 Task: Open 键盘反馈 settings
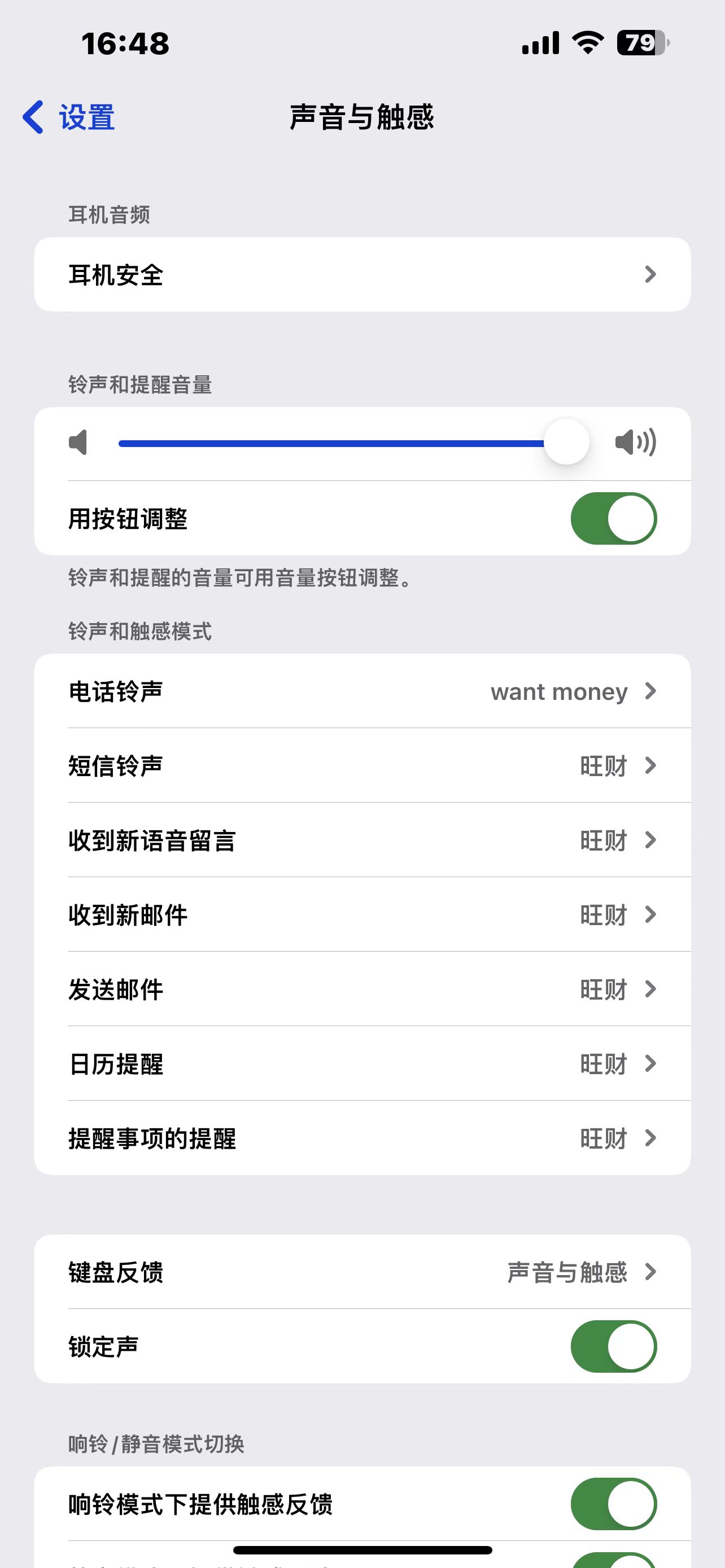[x=361, y=1272]
